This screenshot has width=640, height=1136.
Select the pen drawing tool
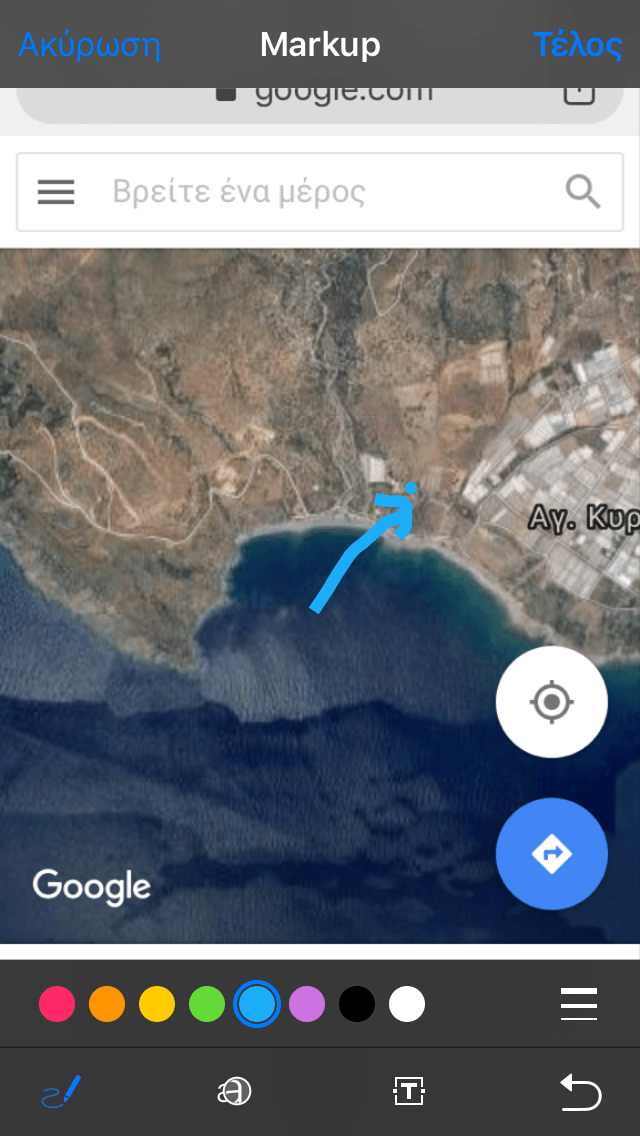click(x=61, y=1092)
